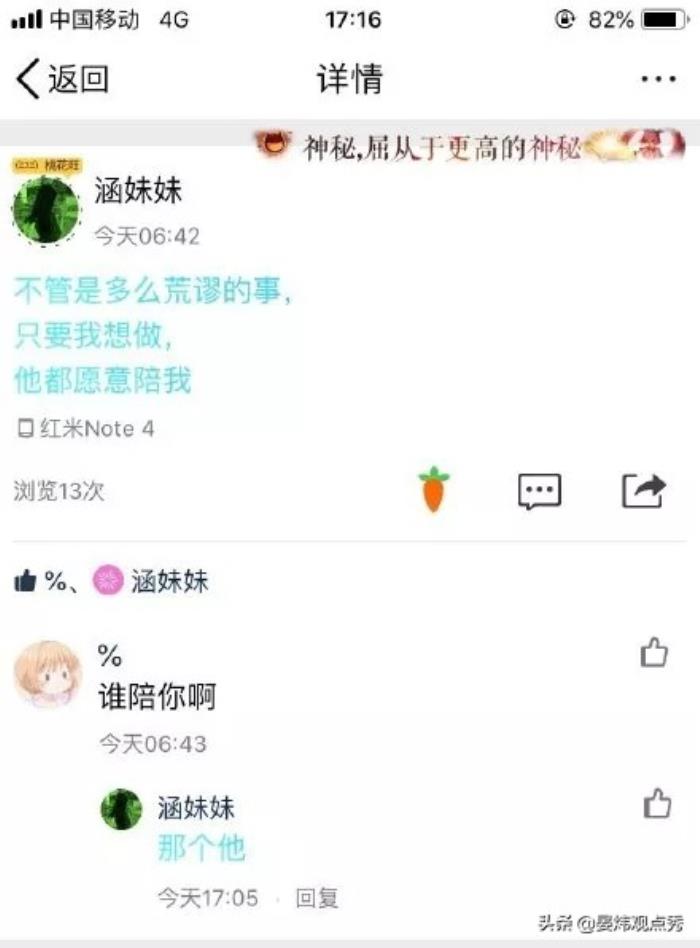Tap 回复 under the reply 那个他

pos(317,898)
